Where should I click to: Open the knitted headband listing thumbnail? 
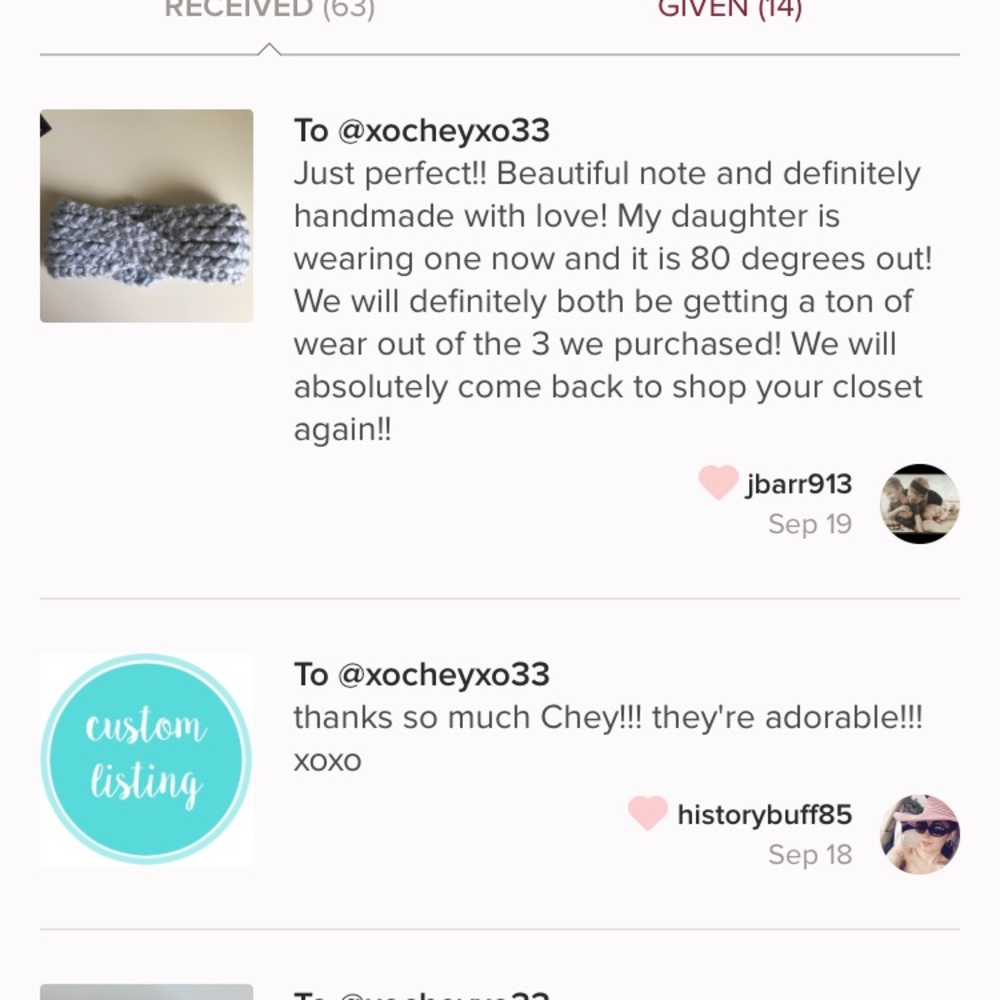click(147, 216)
